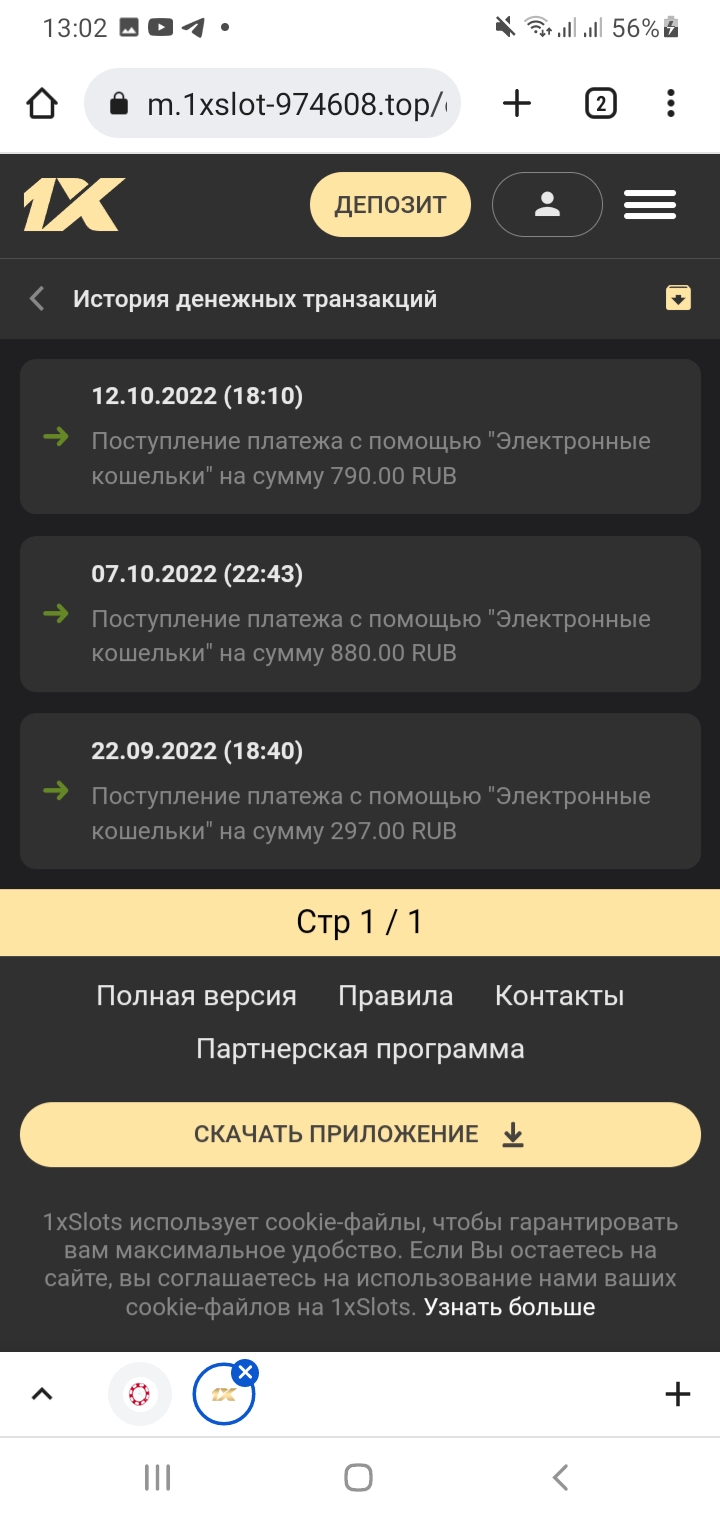Viewport: 720px width, 1520px height.
Task: Tap the system back button
Action: click(x=560, y=1477)
